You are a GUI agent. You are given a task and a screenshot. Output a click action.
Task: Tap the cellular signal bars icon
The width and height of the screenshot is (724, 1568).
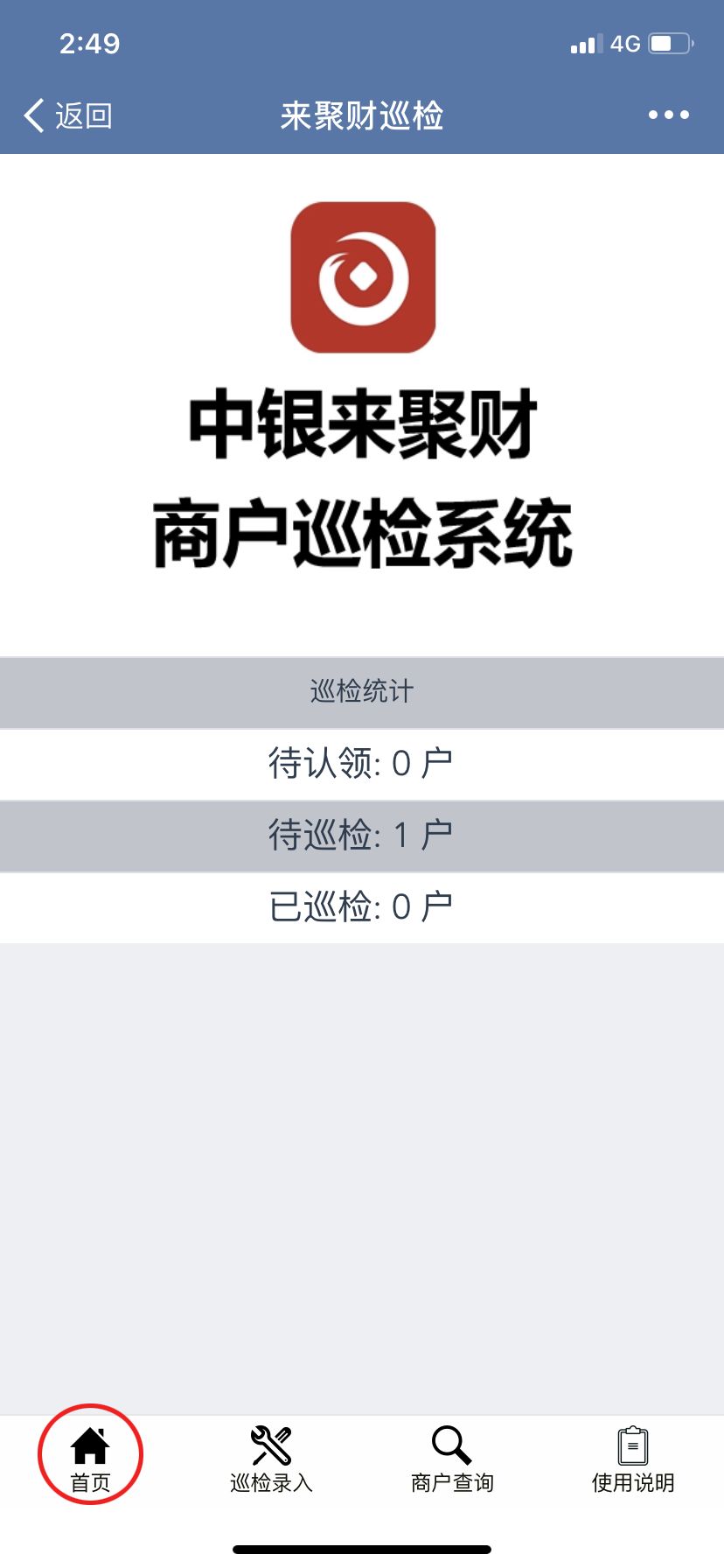click(x=584, y=43)
